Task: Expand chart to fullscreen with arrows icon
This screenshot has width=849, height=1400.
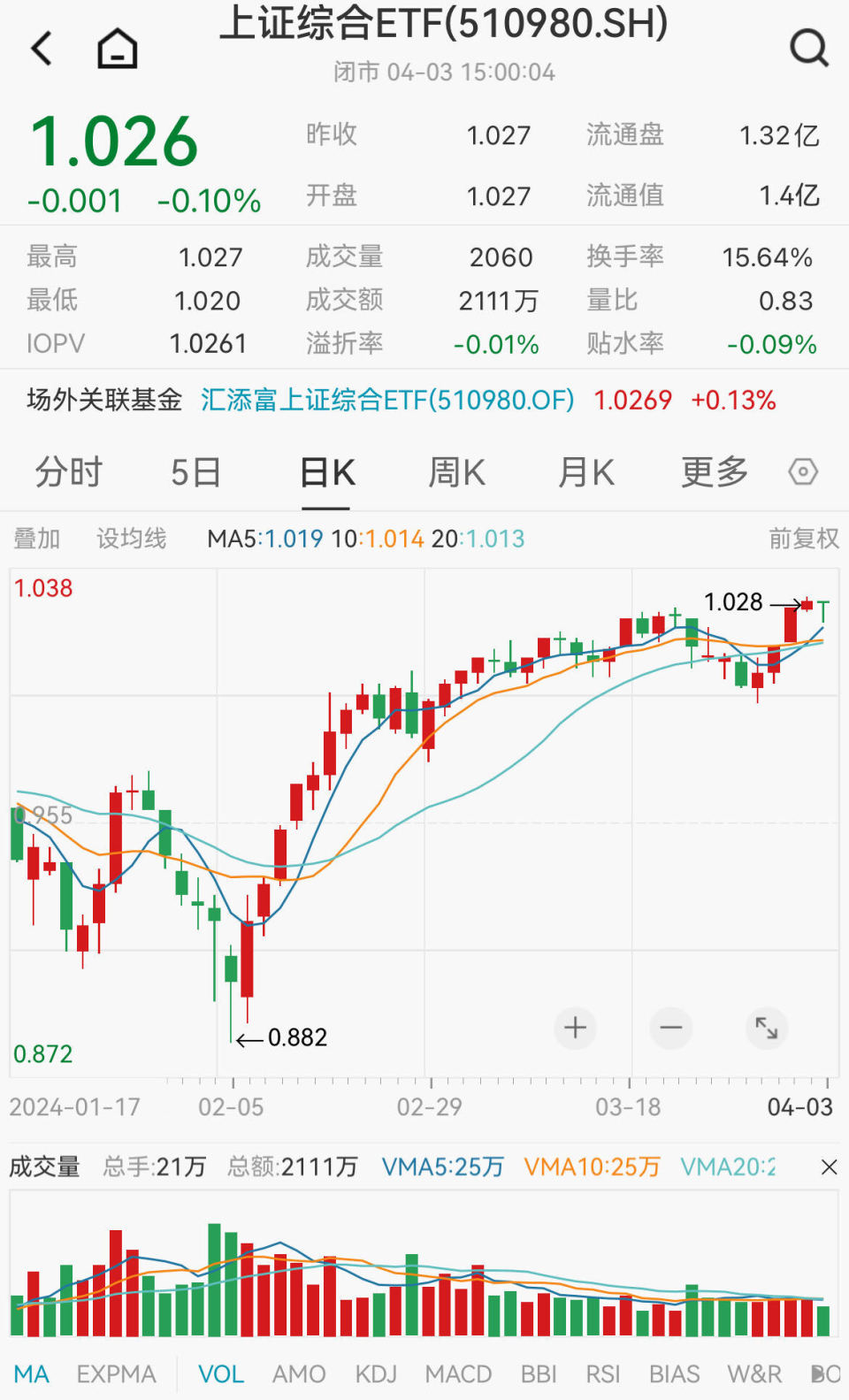Action: coord(767,1028)
